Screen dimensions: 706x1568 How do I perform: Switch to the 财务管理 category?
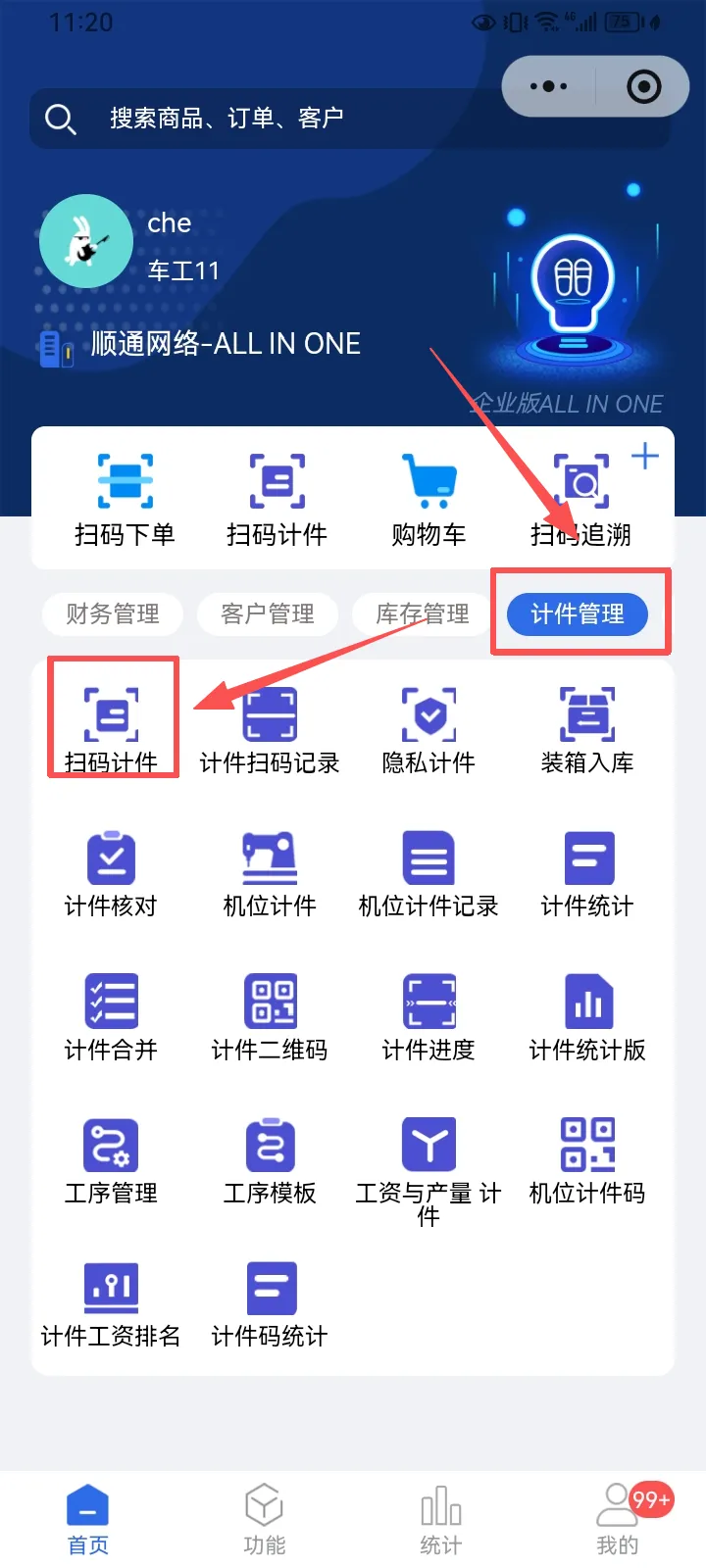point(113,614)
